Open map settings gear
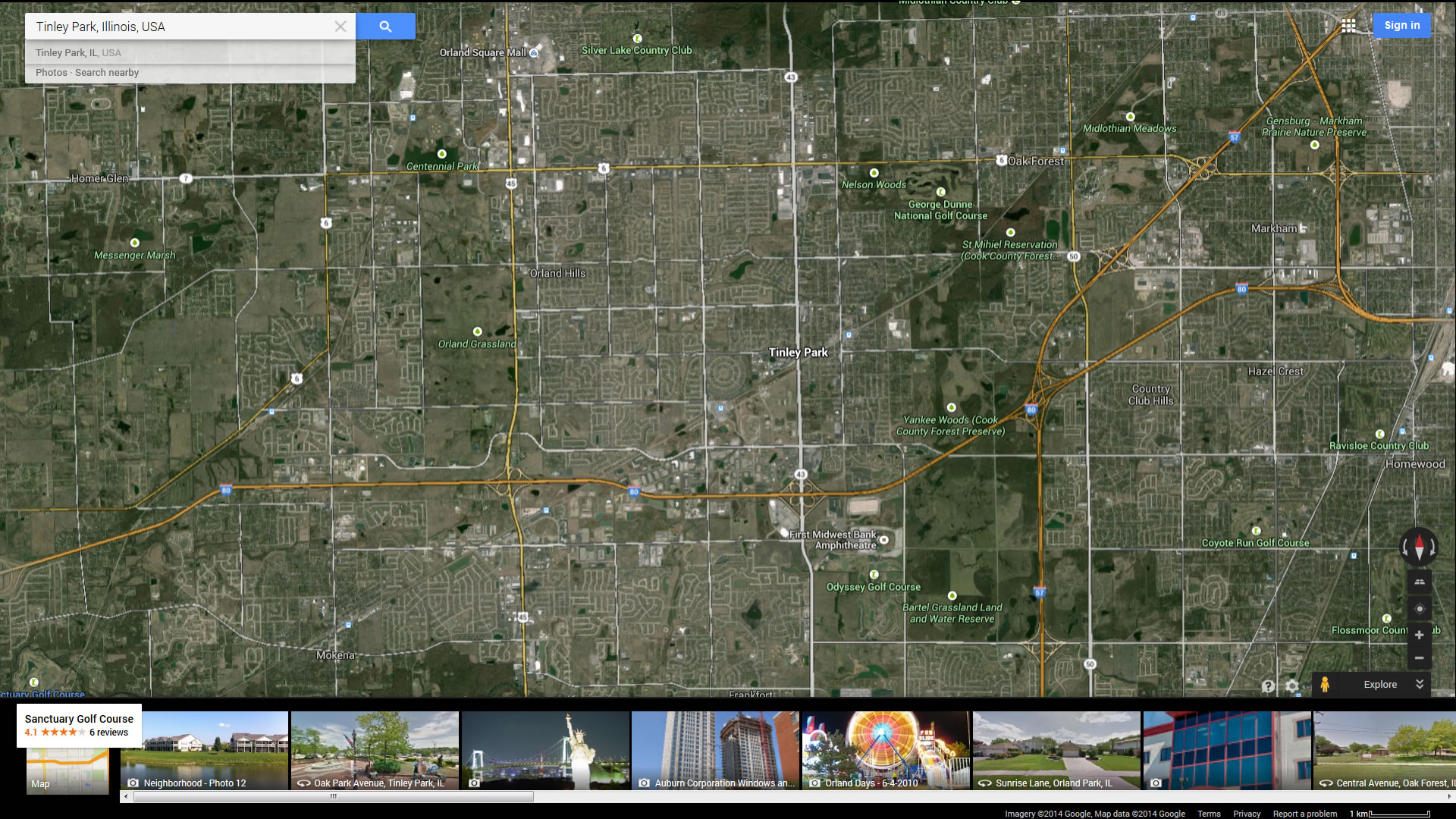The width and height of the screenshot is (1456, 819). point(1292,686)
